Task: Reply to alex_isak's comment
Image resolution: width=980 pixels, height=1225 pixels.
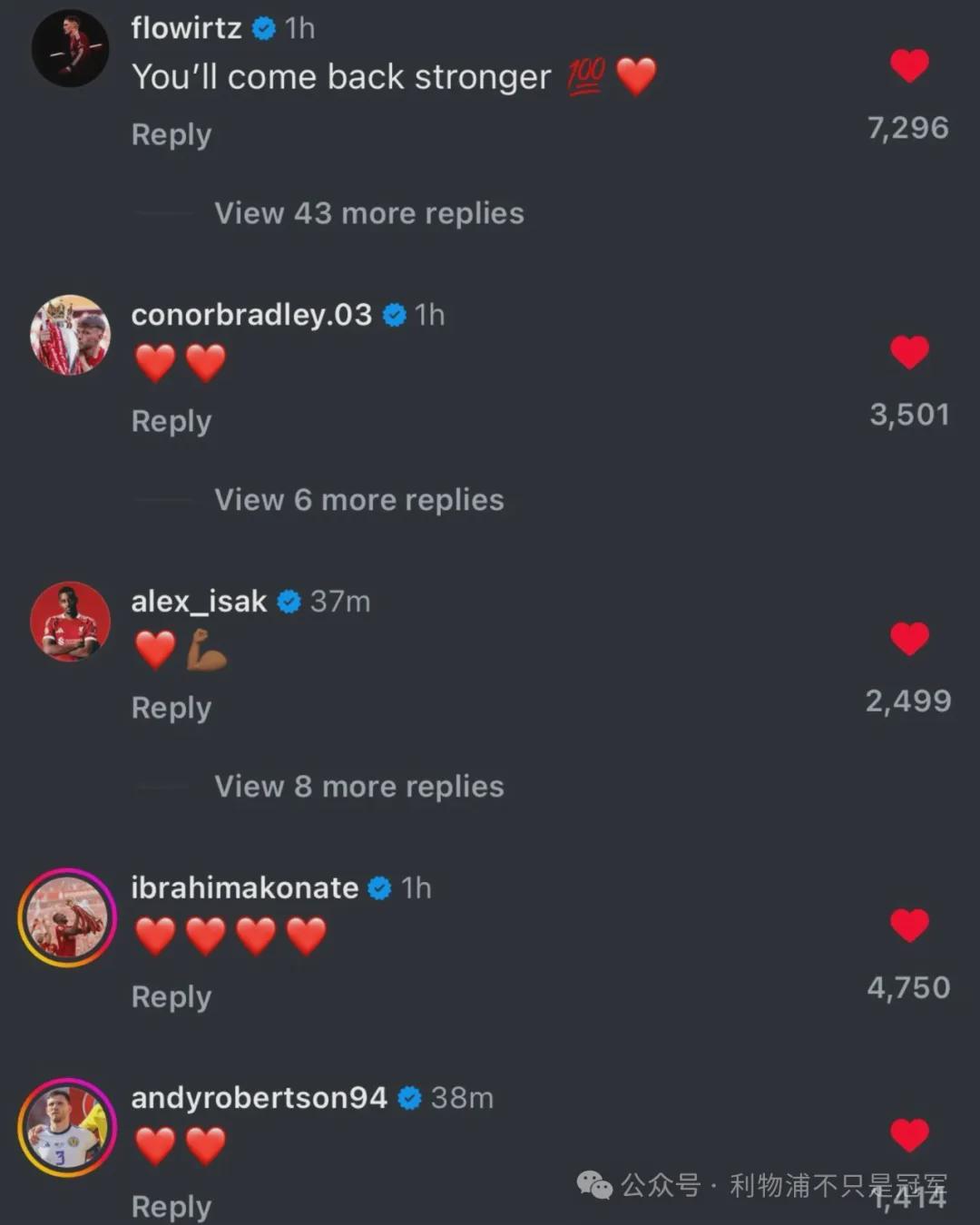Action: (x=171, y=708)
